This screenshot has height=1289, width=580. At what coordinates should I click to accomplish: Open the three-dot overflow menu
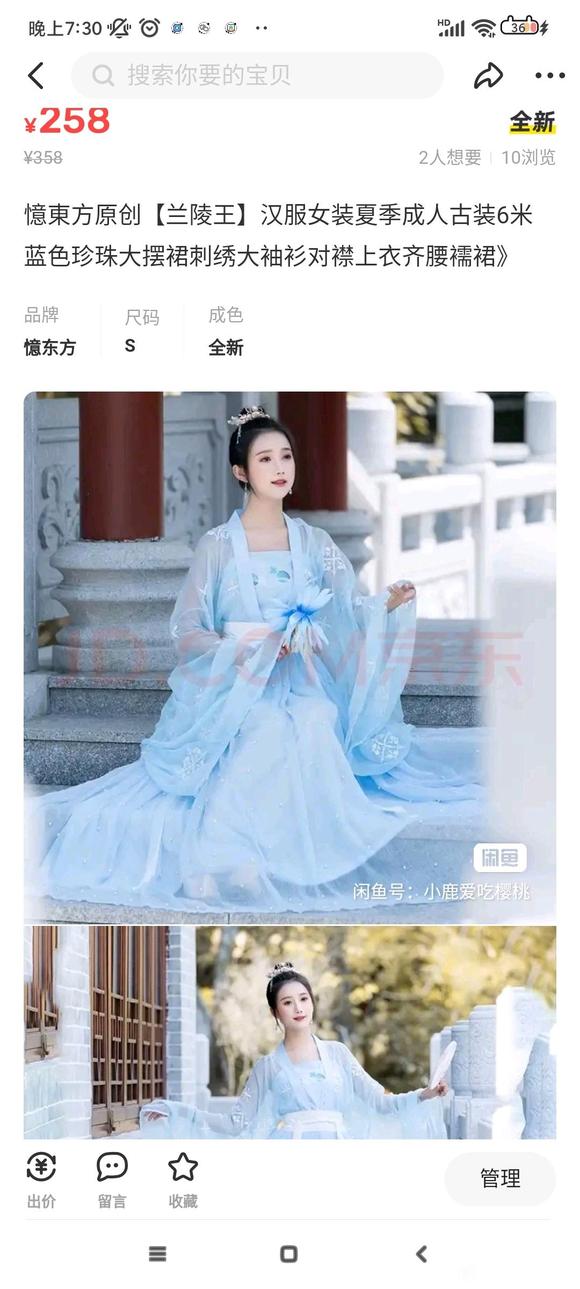(x=550, y=76)
